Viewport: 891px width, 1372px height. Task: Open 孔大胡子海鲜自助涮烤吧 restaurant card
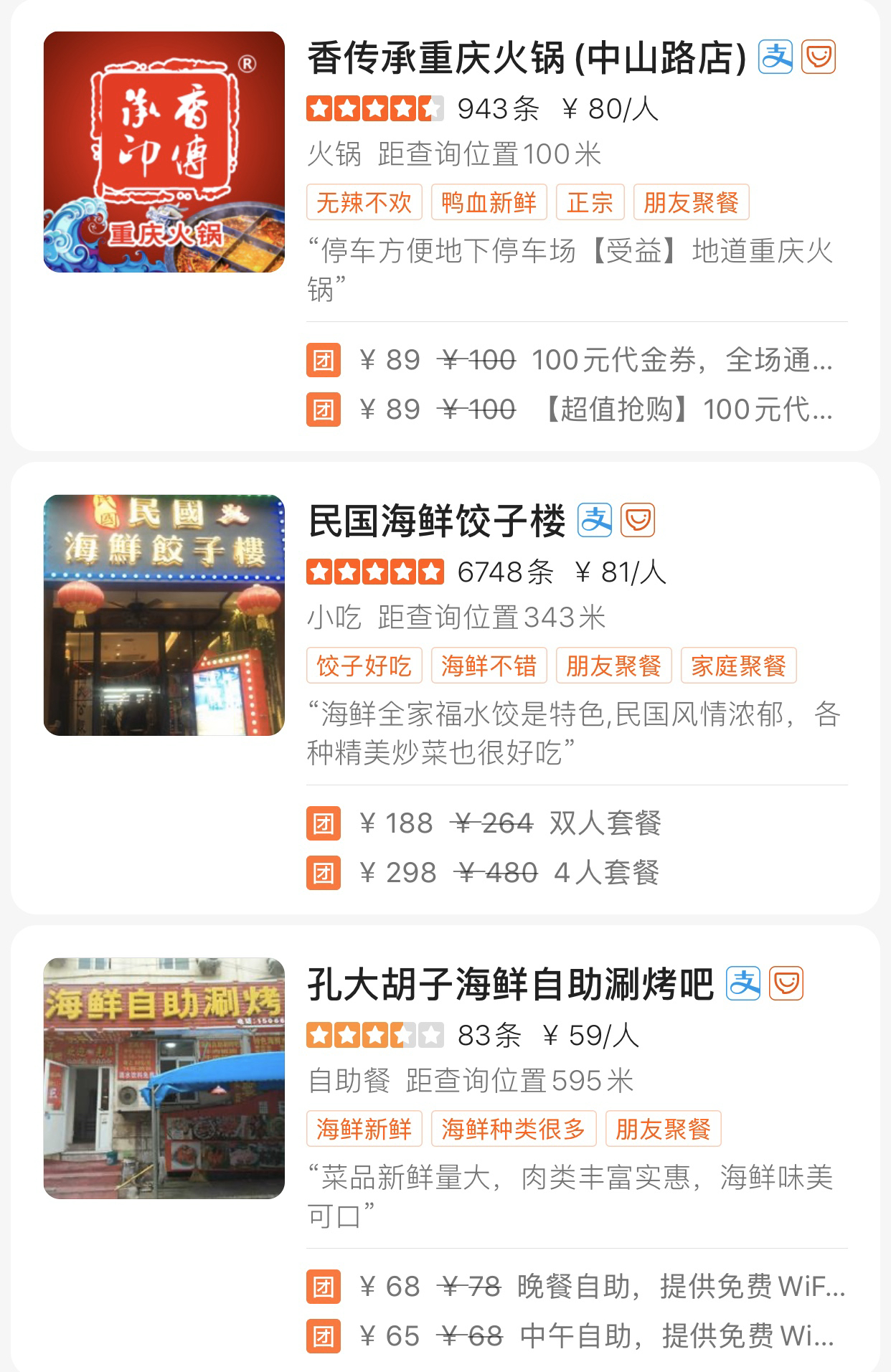510,984
